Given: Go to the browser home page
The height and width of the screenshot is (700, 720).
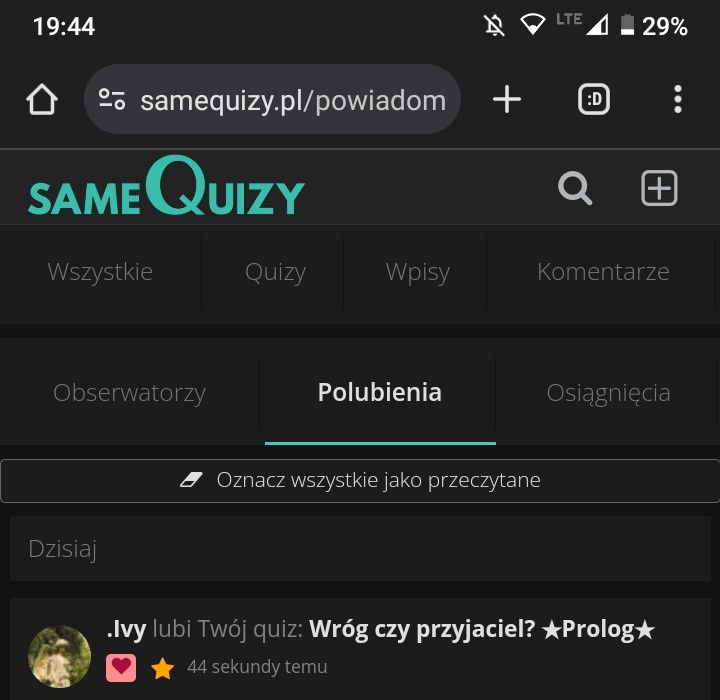Looking at the screenshot, I should tap(42, 99).
